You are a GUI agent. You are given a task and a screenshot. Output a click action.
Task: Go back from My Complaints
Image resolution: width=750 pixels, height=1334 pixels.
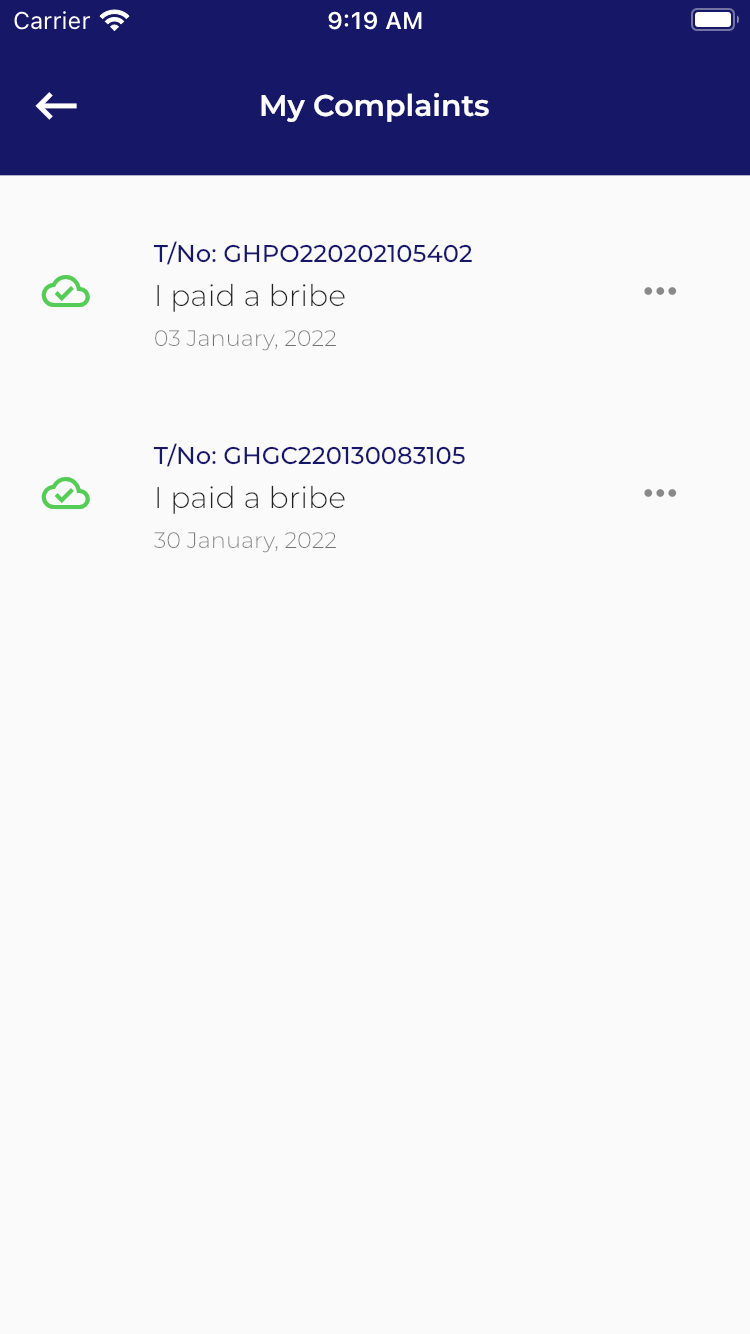click(56, 106)
